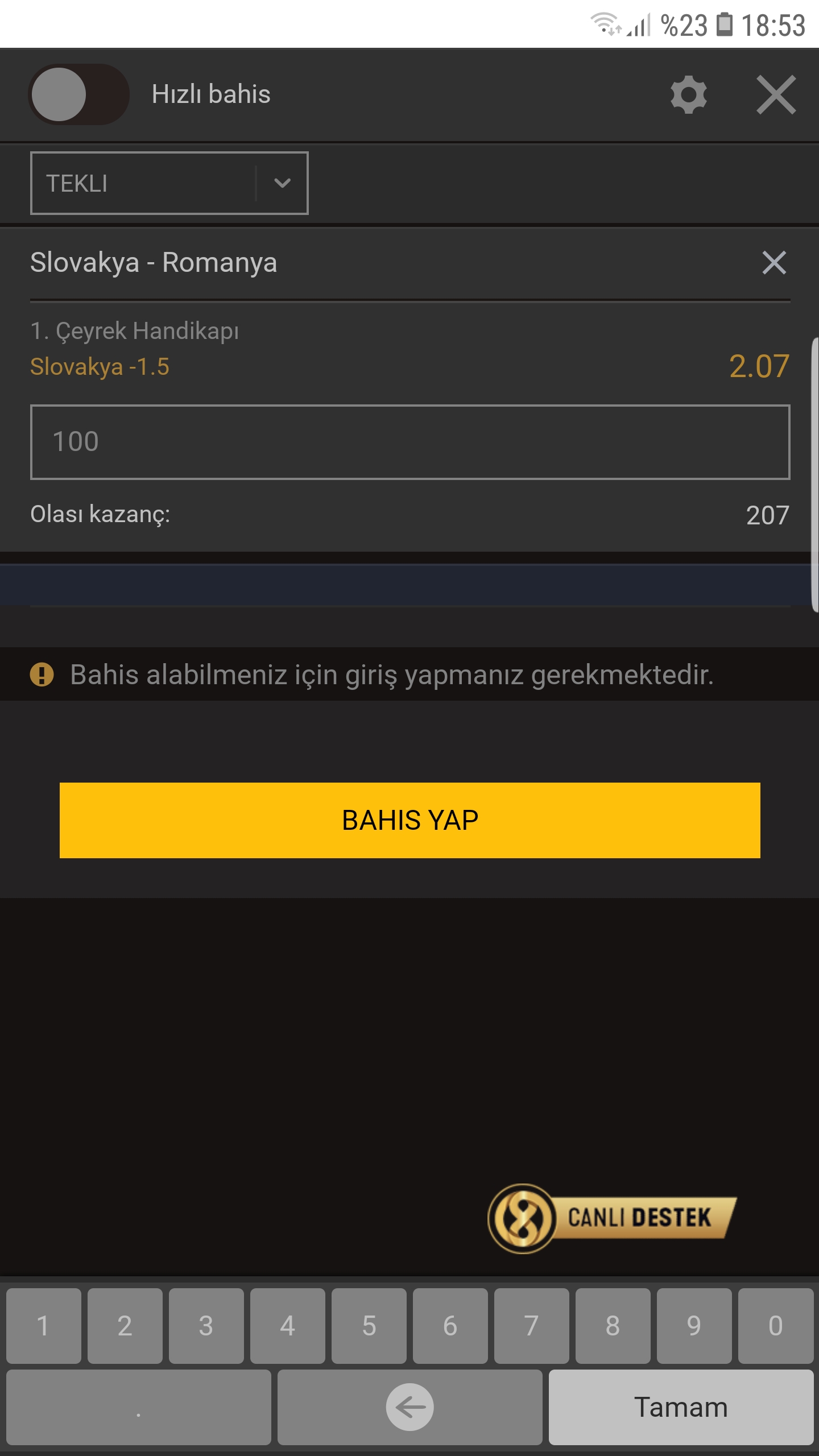
Task: Enter the decimal point key
Action: point(139,1407)
